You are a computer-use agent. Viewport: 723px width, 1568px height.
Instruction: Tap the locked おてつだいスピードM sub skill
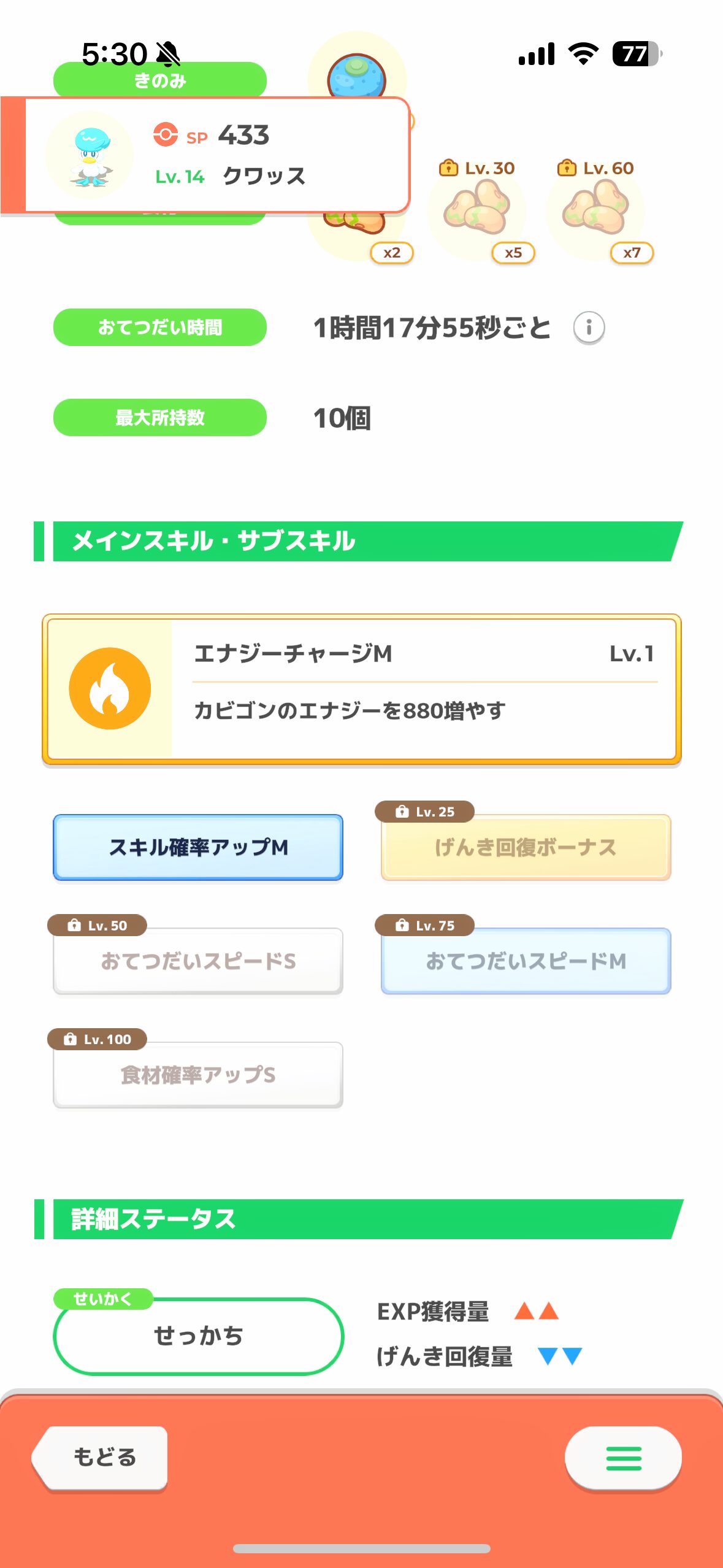526,961
